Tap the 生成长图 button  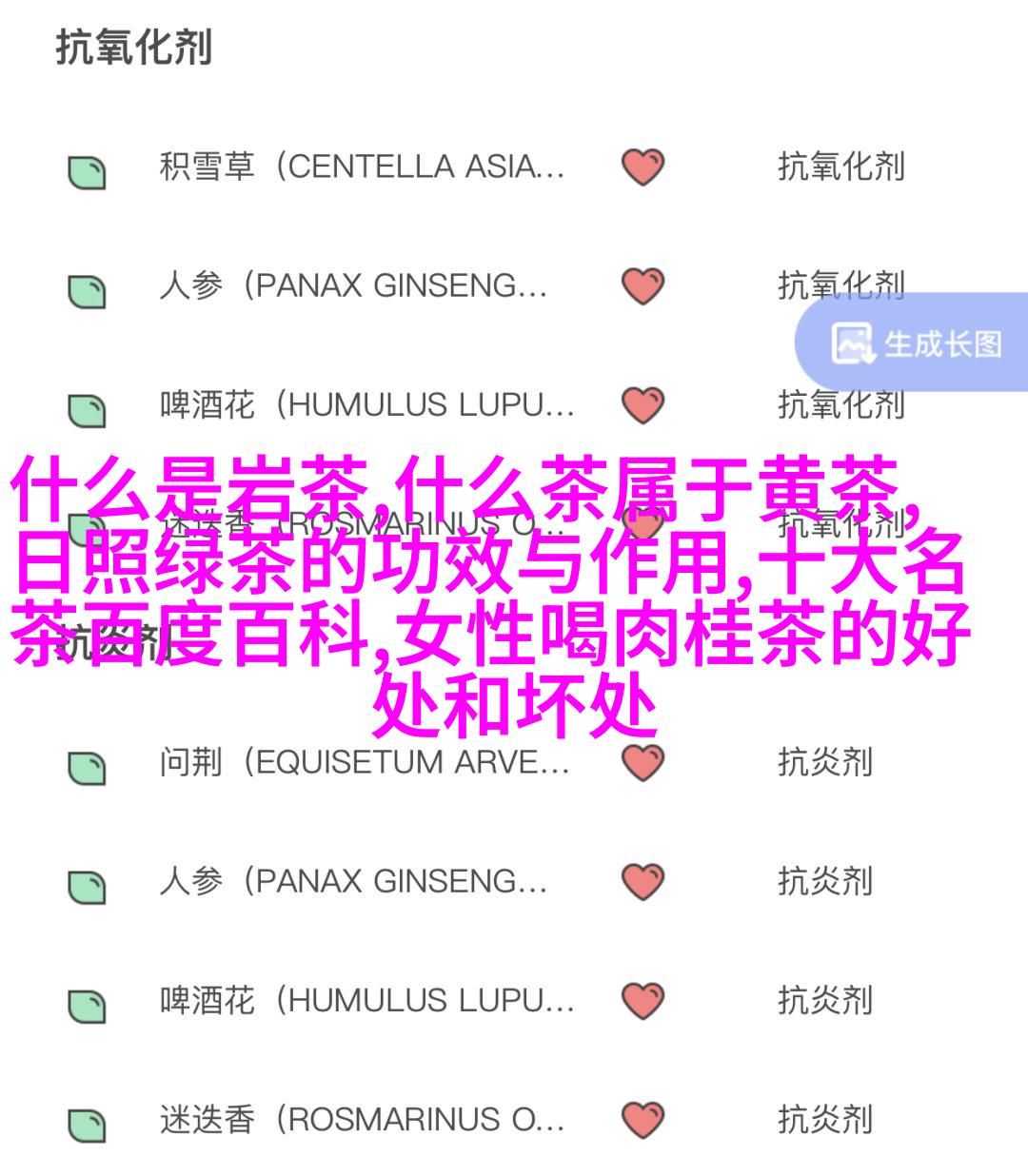(x=918, y=343)
